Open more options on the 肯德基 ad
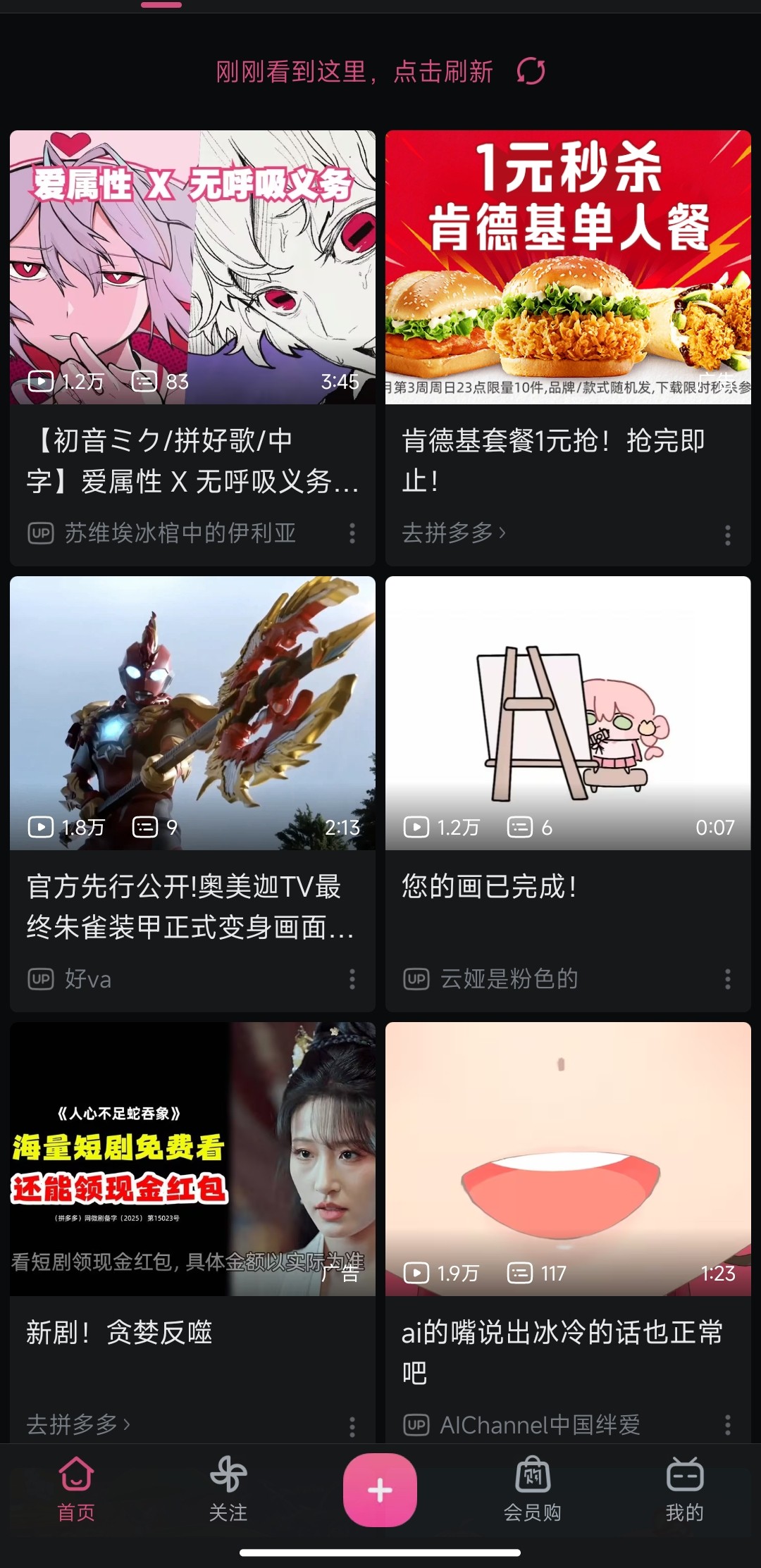Image resolution: width=761 pixels, height=1568 pixels. (728, 535)
